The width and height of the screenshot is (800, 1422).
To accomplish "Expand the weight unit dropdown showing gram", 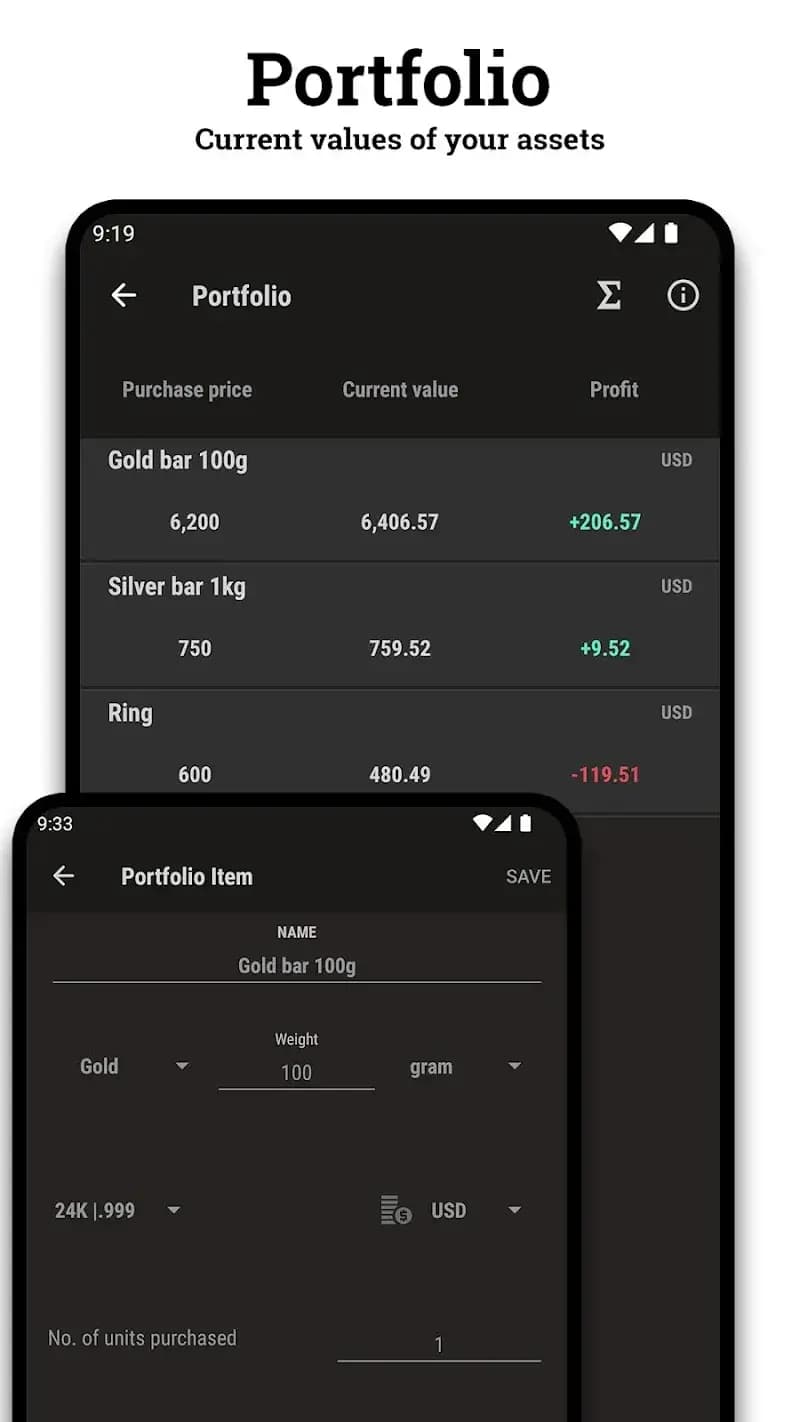I will (463, 1066).
